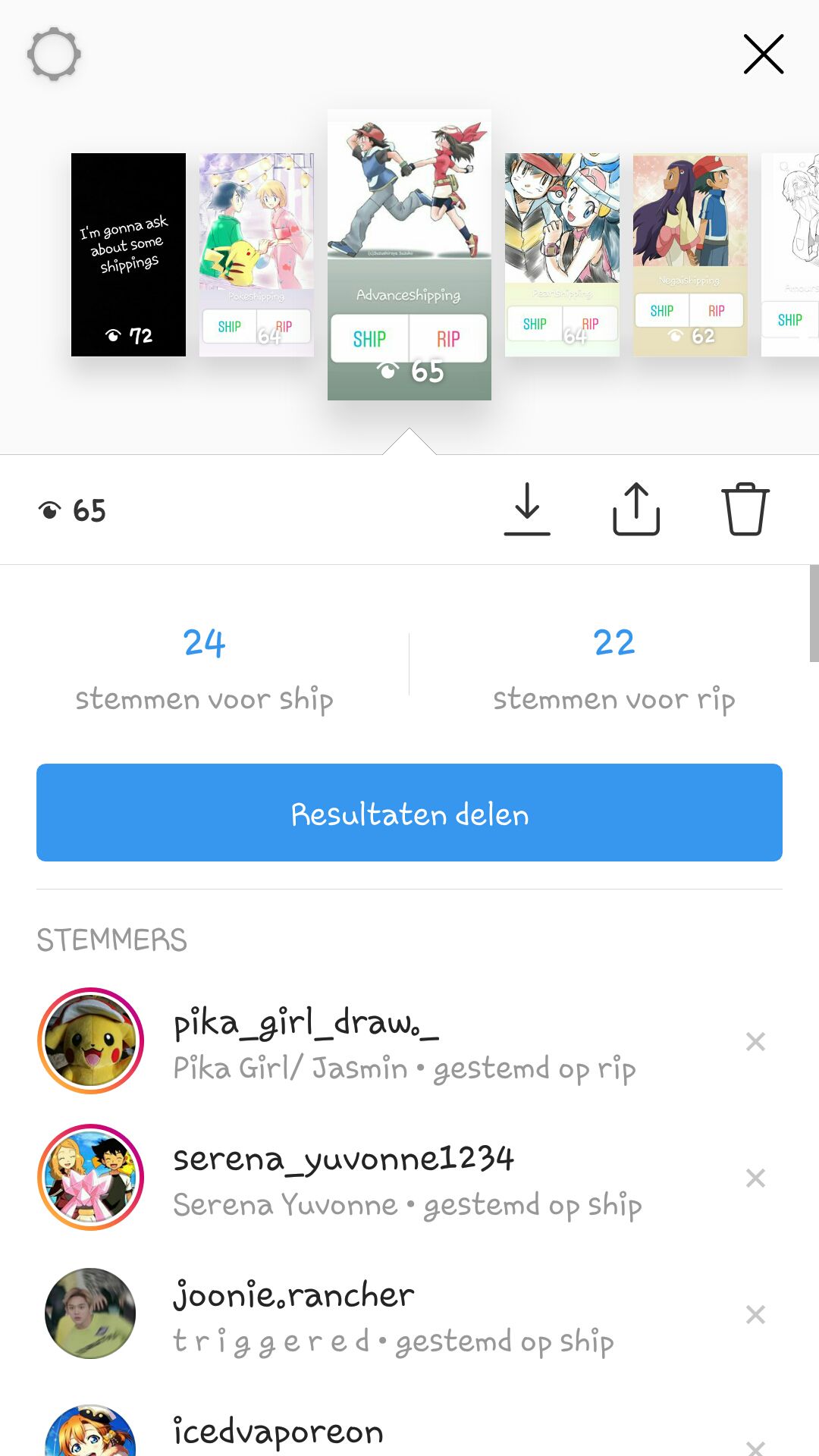Open story settings gear icon
Screen dimensions: 819x1456
pos(54,55)
